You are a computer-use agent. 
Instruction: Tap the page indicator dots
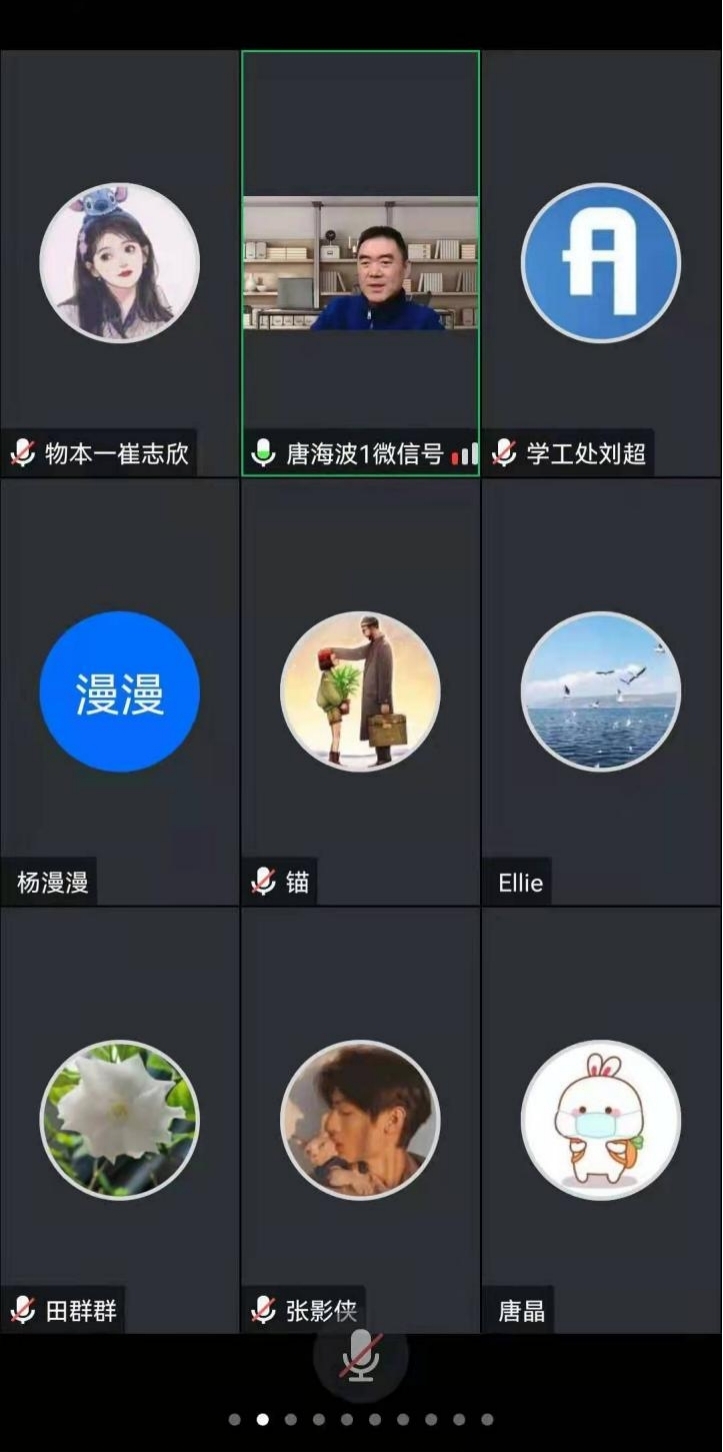point(360,1419)
